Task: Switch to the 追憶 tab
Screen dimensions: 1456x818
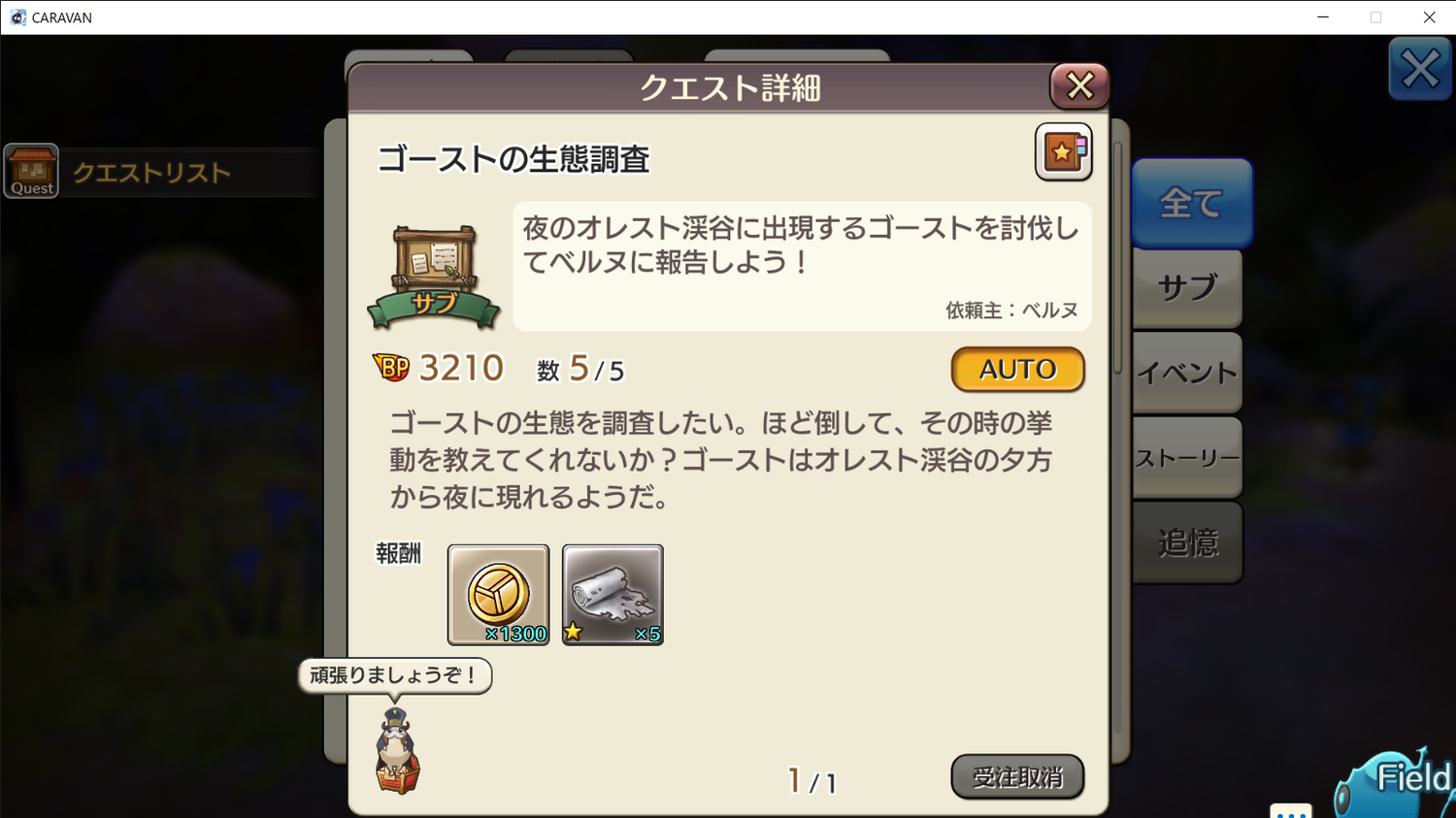Action: (x=1187, y=541)
